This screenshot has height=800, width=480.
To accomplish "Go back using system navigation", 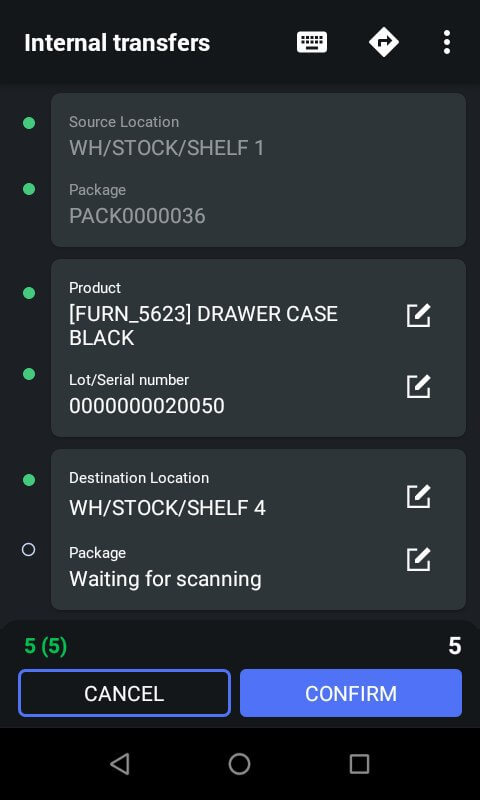I will (120, 764).
